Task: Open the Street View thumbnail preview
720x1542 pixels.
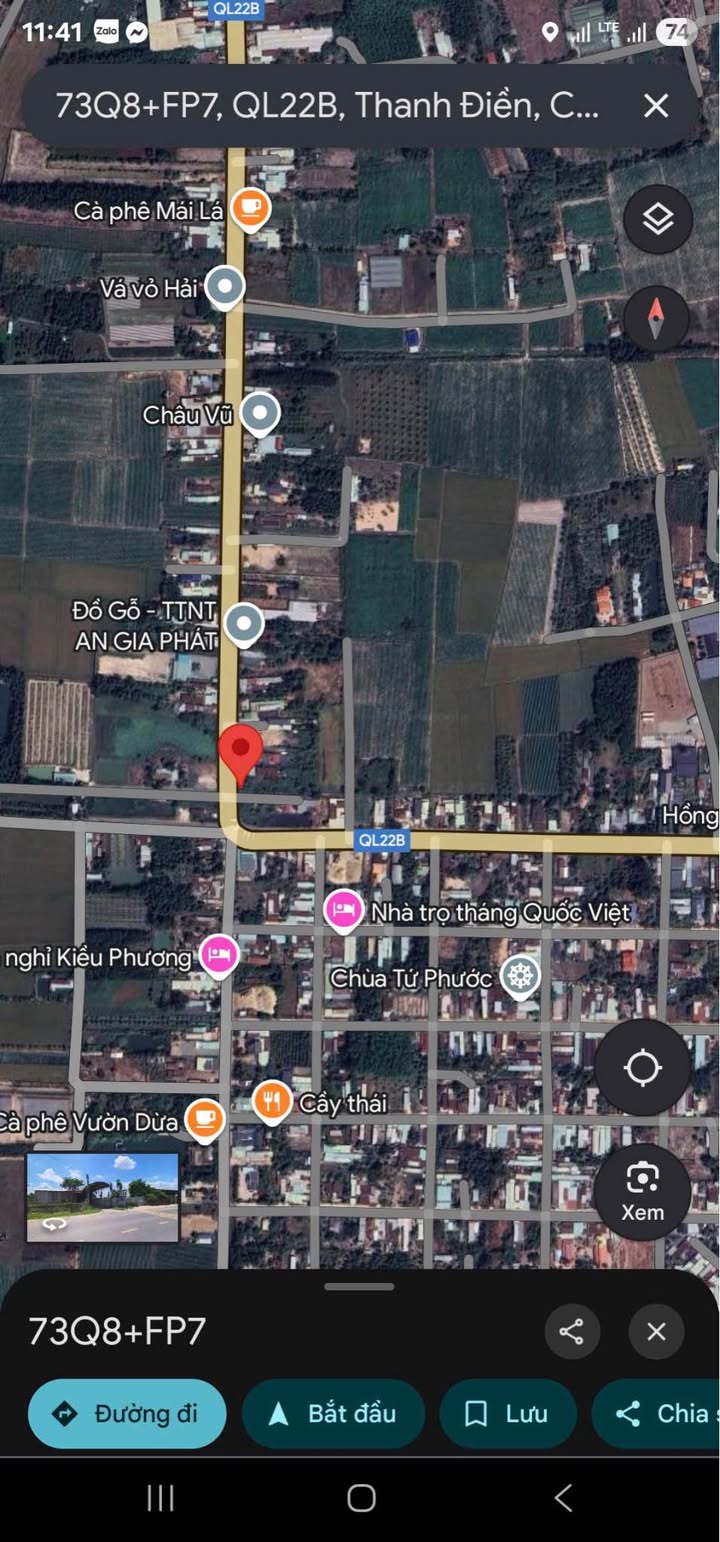Action: 102,1197
